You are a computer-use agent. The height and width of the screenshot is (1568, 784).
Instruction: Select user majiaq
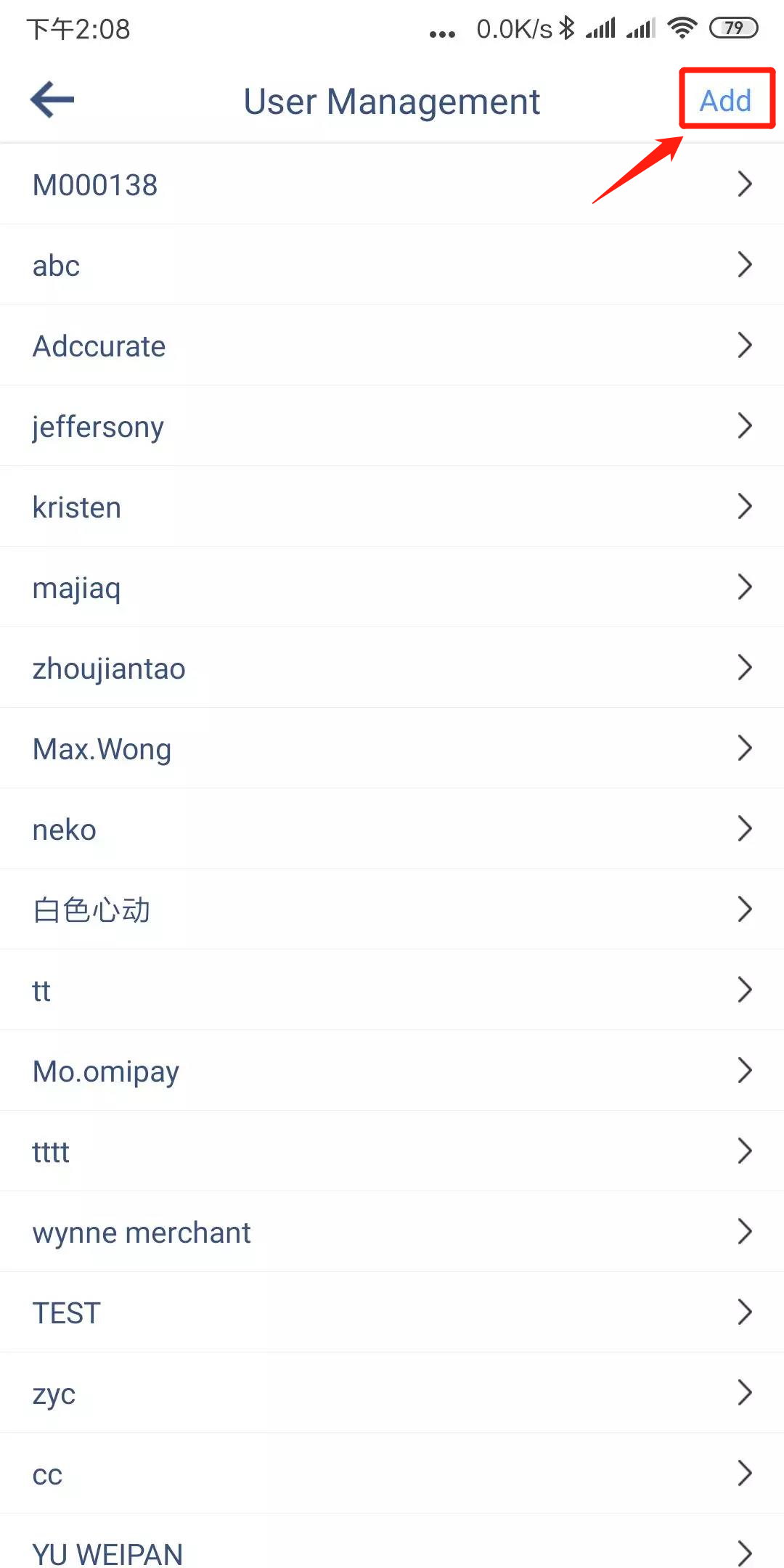point(392,587)
